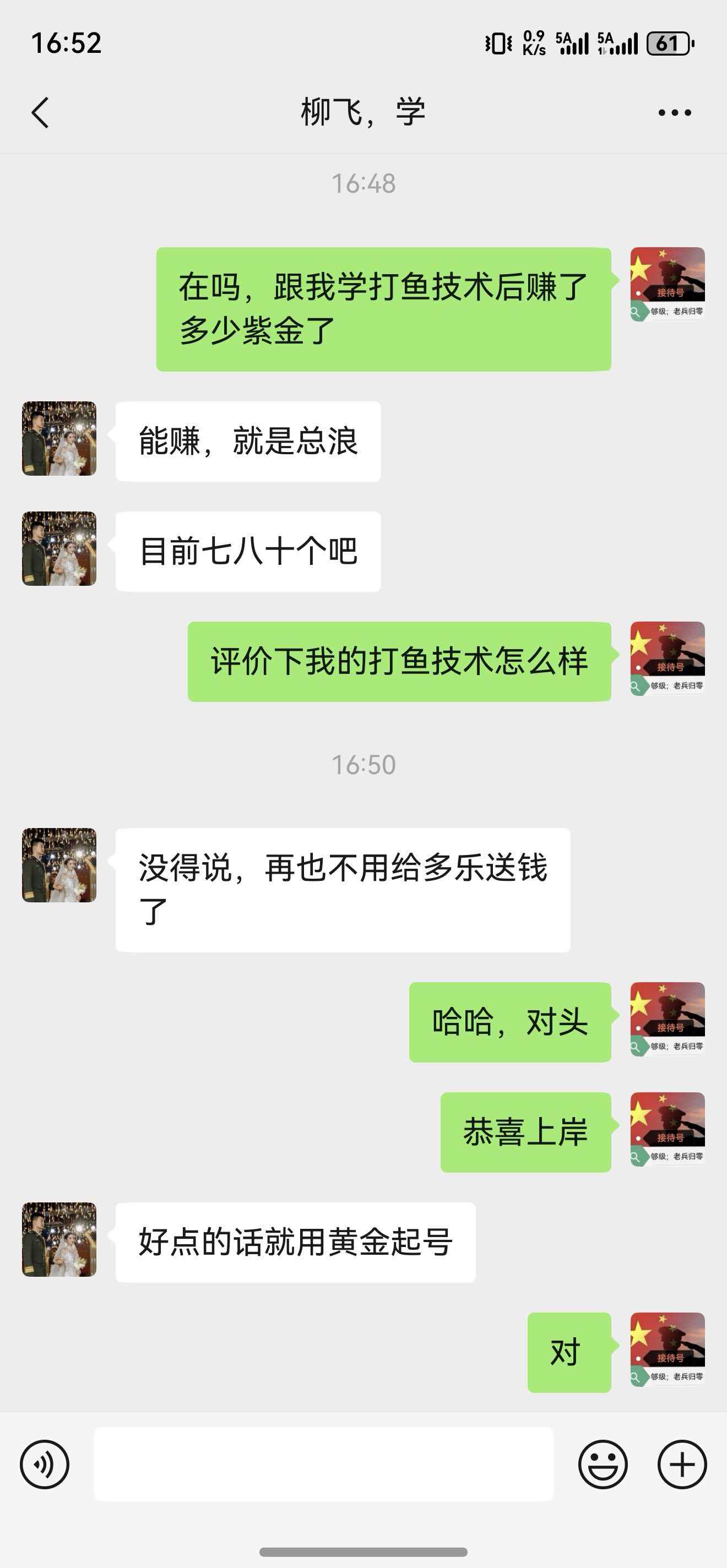Open the chat info overflow menu

[674, 113]
